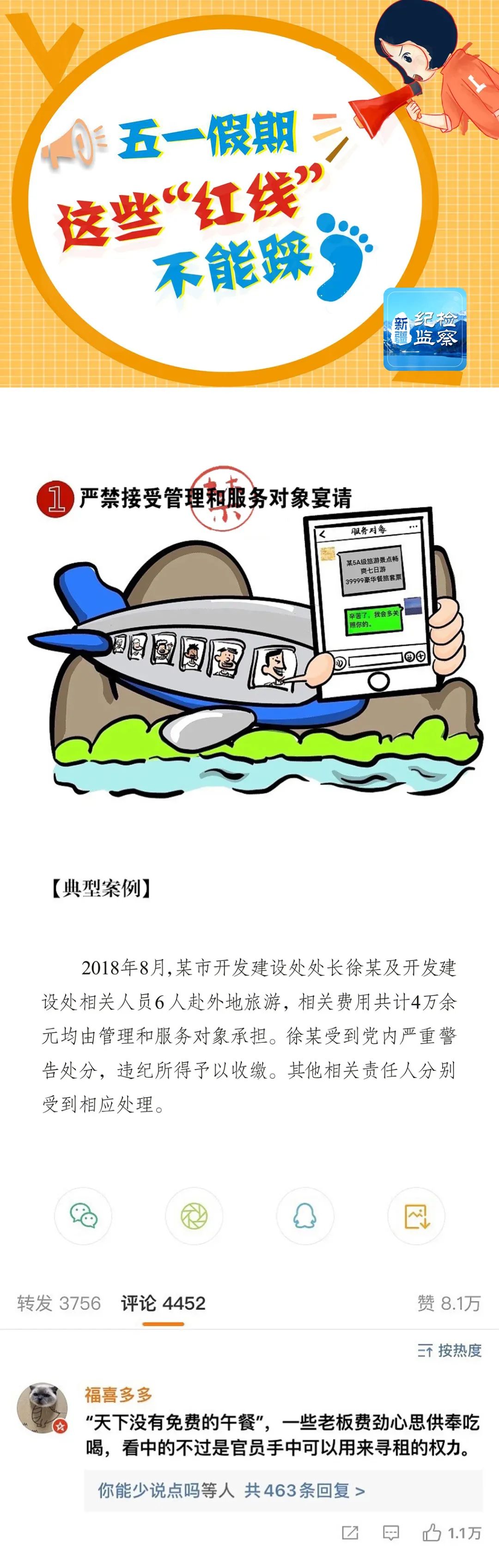Share the post to WeChat
The image size is (499, 1568).
point(83,1216)
